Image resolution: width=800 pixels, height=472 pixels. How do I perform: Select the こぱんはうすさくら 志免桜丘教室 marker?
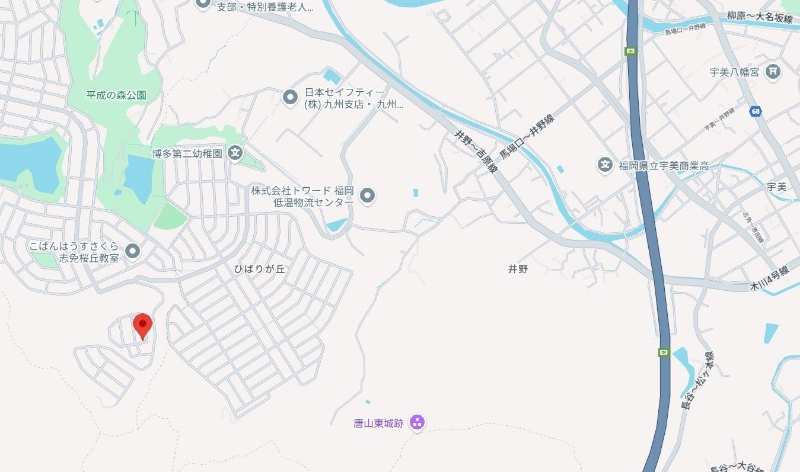[x=132, y=250]
